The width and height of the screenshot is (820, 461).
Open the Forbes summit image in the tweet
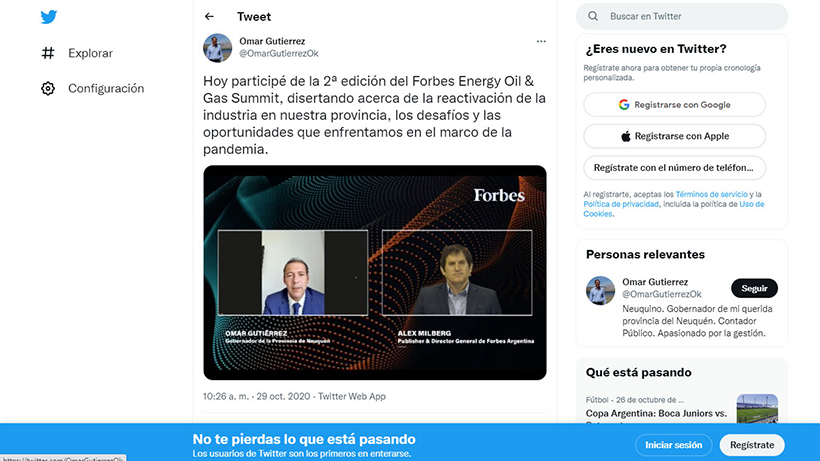point(375,272)
